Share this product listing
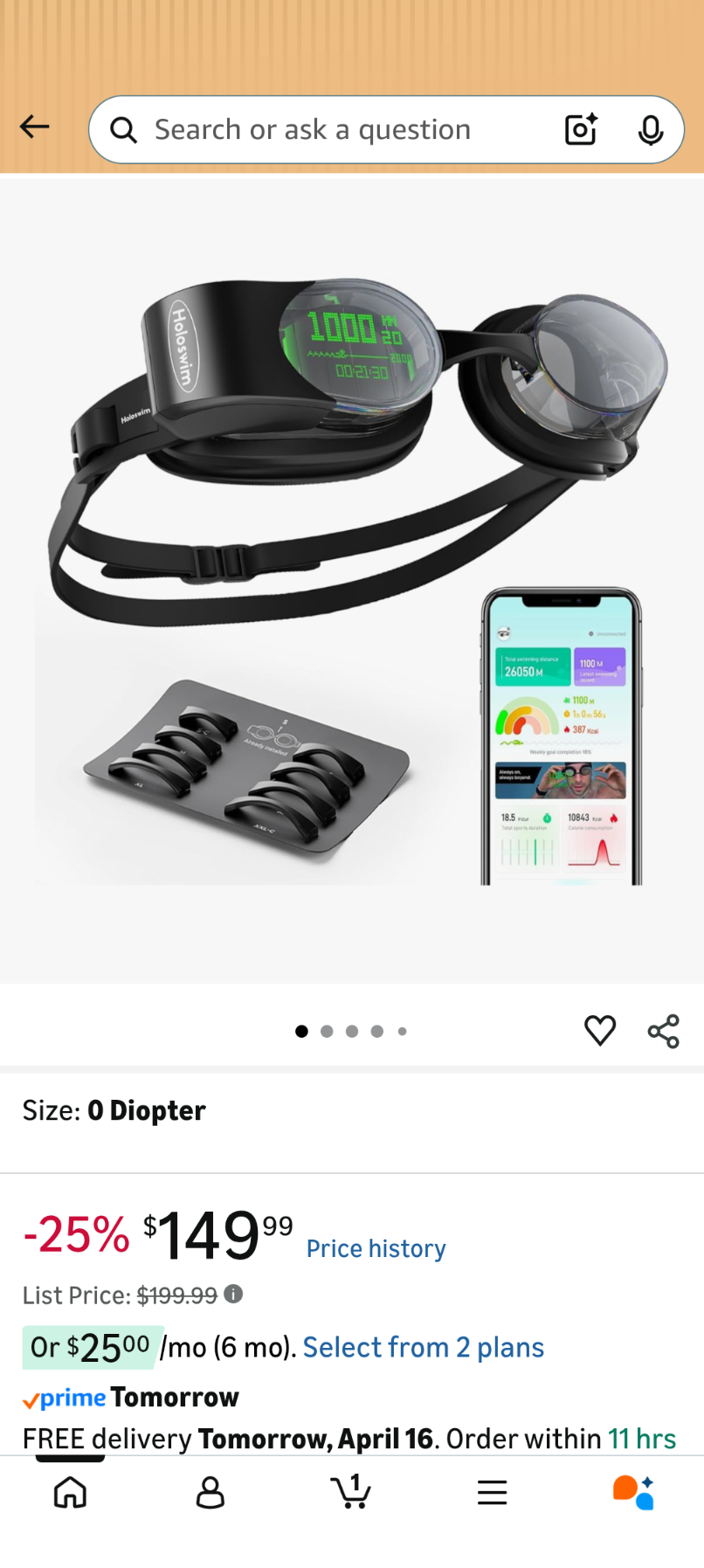Viewport: 704px width, 1568px height. click(664, 1031)
